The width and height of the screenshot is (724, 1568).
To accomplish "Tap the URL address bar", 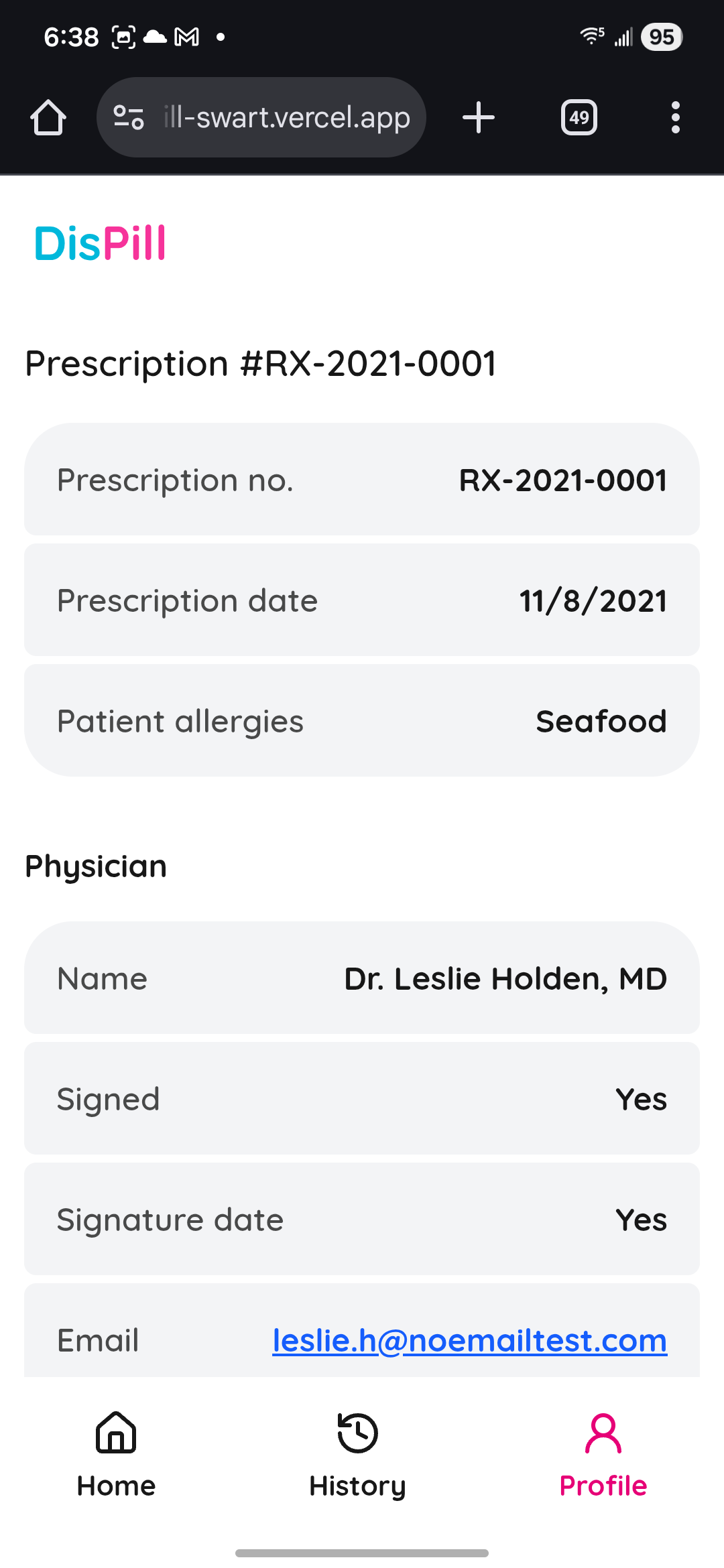I will tap(286, 118).
